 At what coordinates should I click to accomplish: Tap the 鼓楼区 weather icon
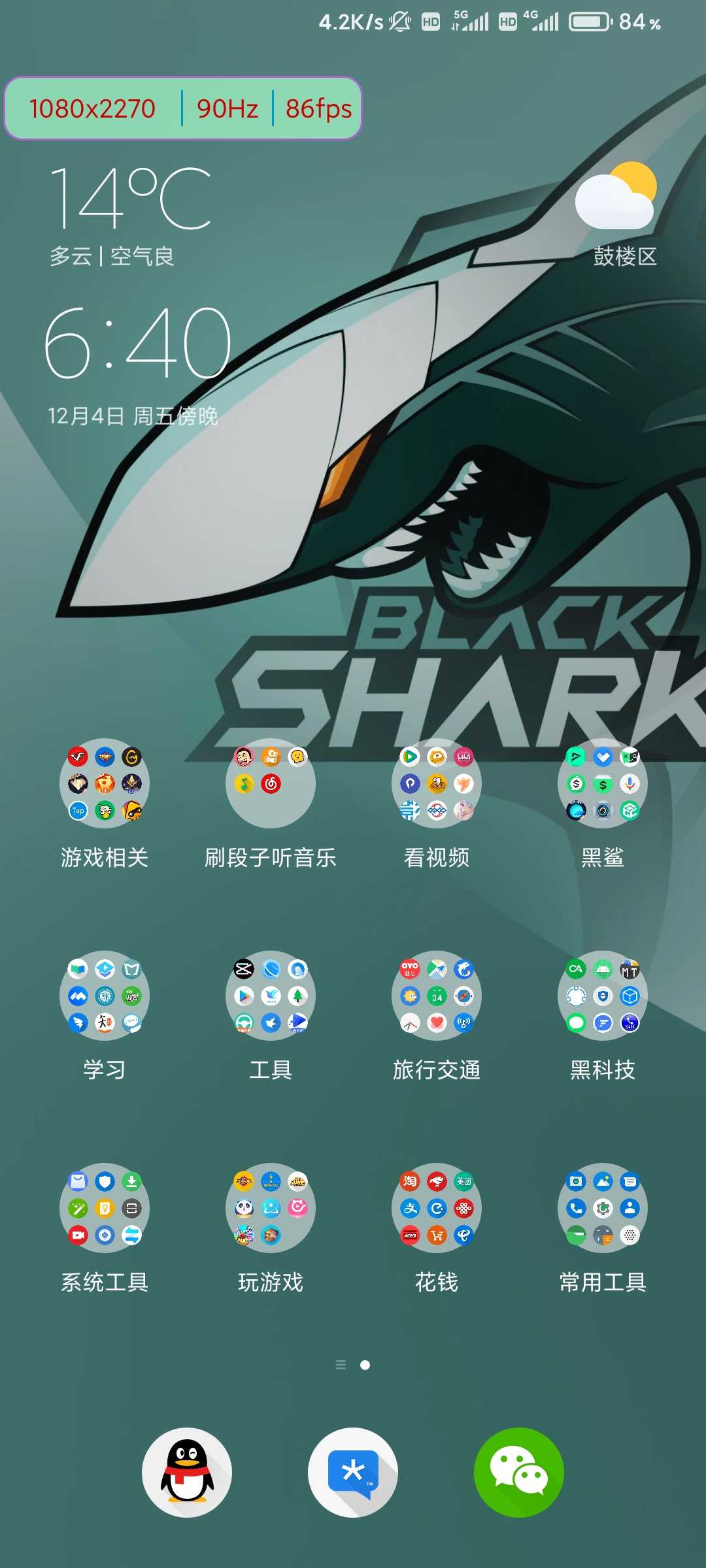click(x=616, y=195)
